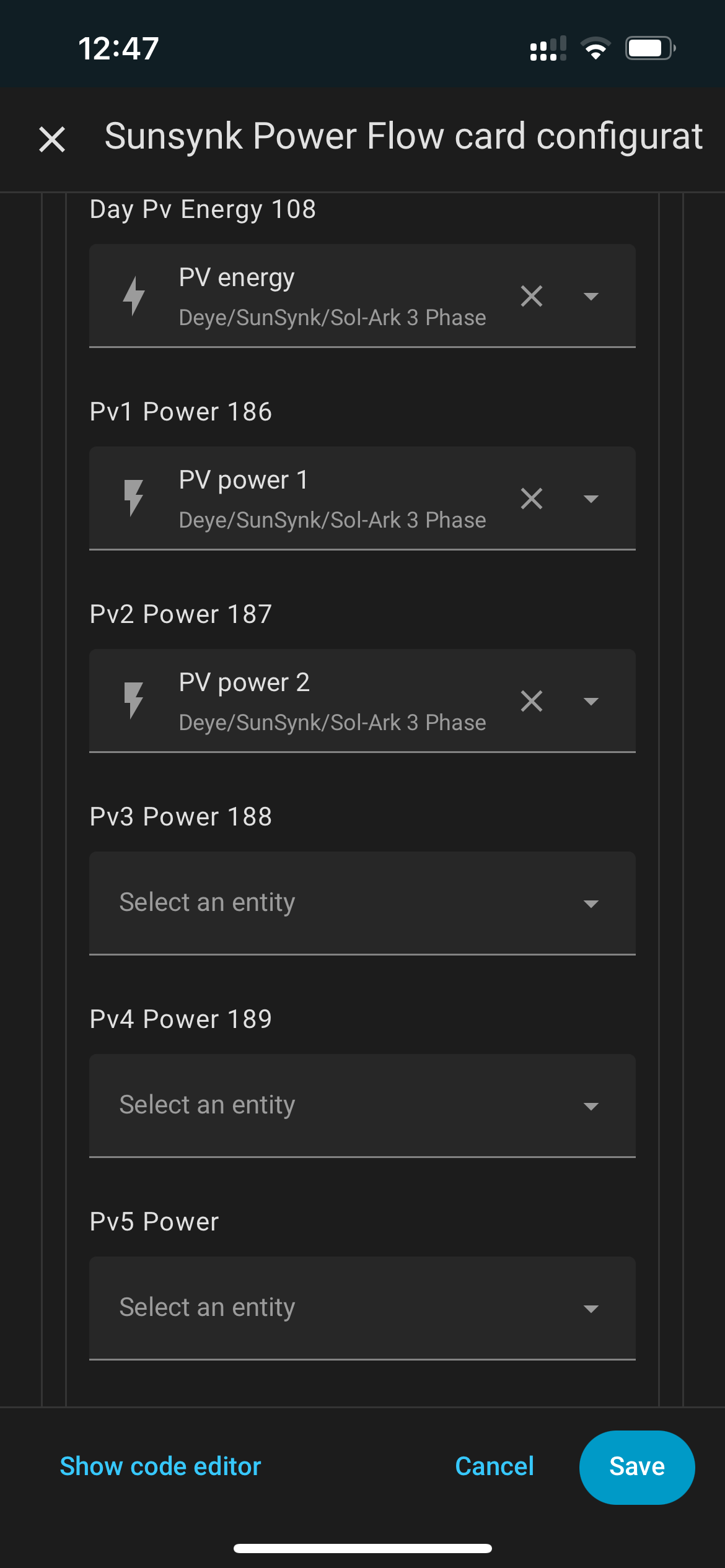
Task: Open the Pv2 Power 187 dropdown arrow
Action: (x=591, y=701)
